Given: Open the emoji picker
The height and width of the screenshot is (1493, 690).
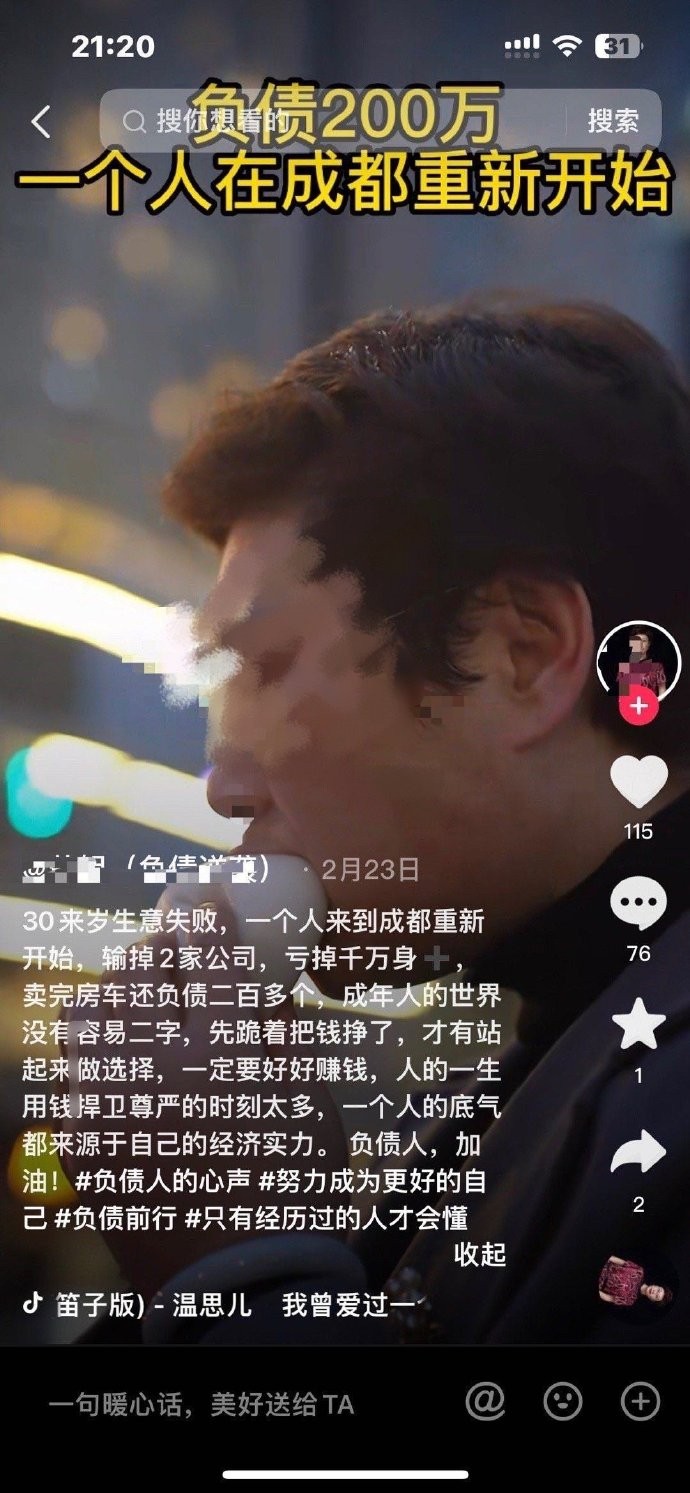Looking at the screenshot, I should point(563,1402).
